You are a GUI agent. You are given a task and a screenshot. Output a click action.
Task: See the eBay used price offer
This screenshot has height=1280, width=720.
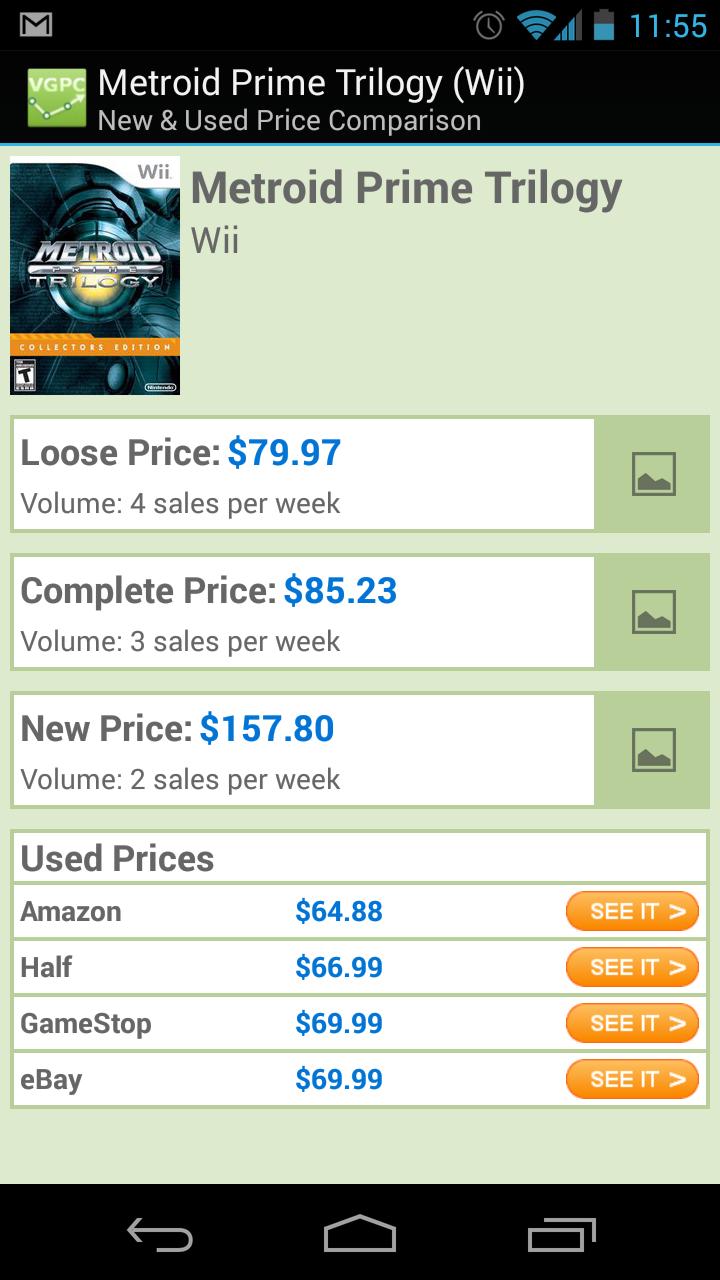[x=632, y=1079]
